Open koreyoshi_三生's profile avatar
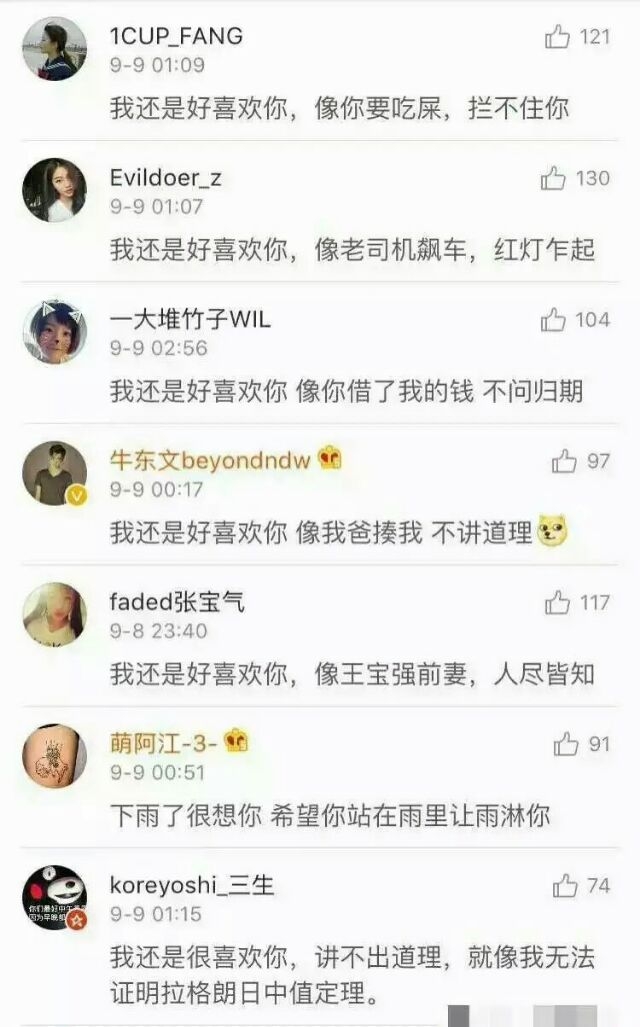Viewport: 640px width, 1027px height. pyautogui.click(x=54, y=897)
